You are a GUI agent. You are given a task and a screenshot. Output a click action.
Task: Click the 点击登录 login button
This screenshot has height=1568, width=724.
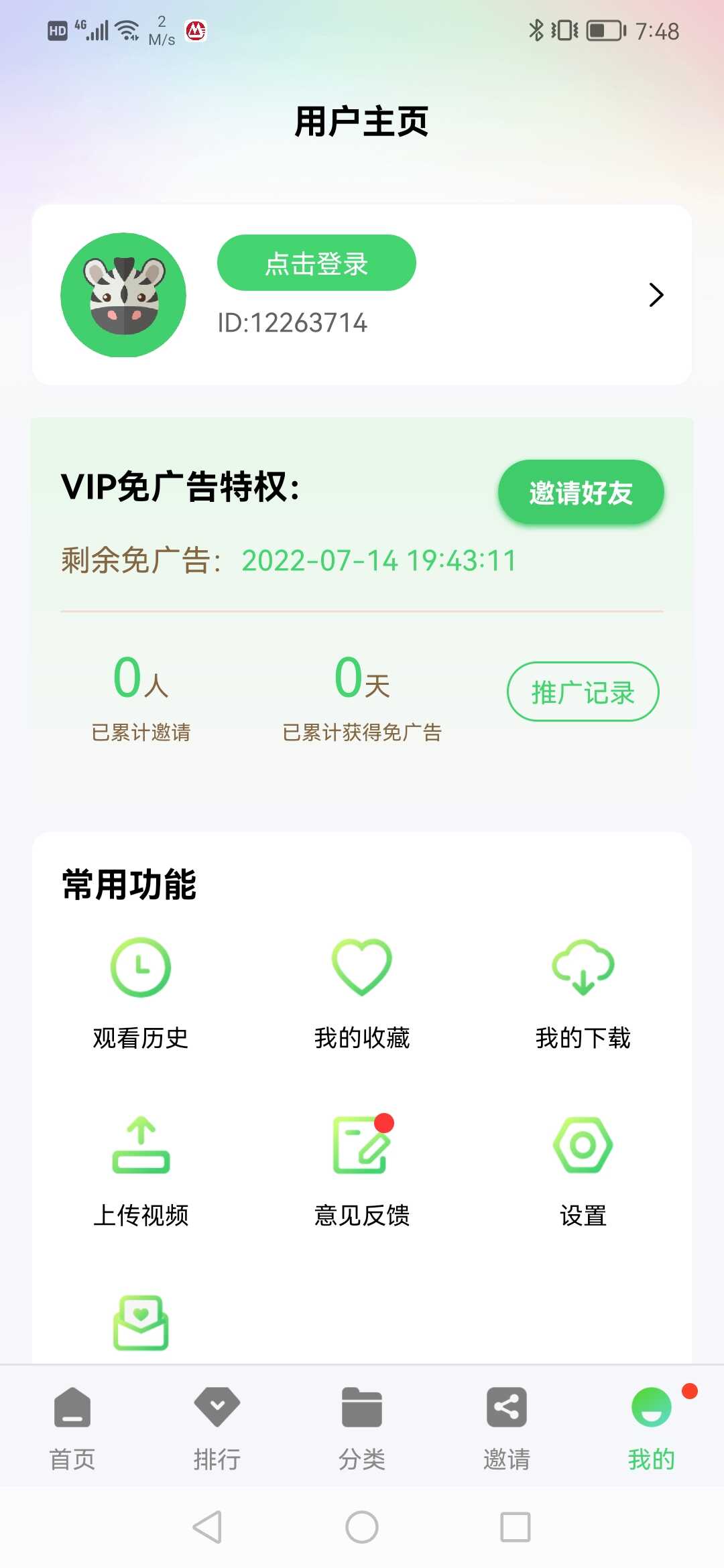coord(316,263)
